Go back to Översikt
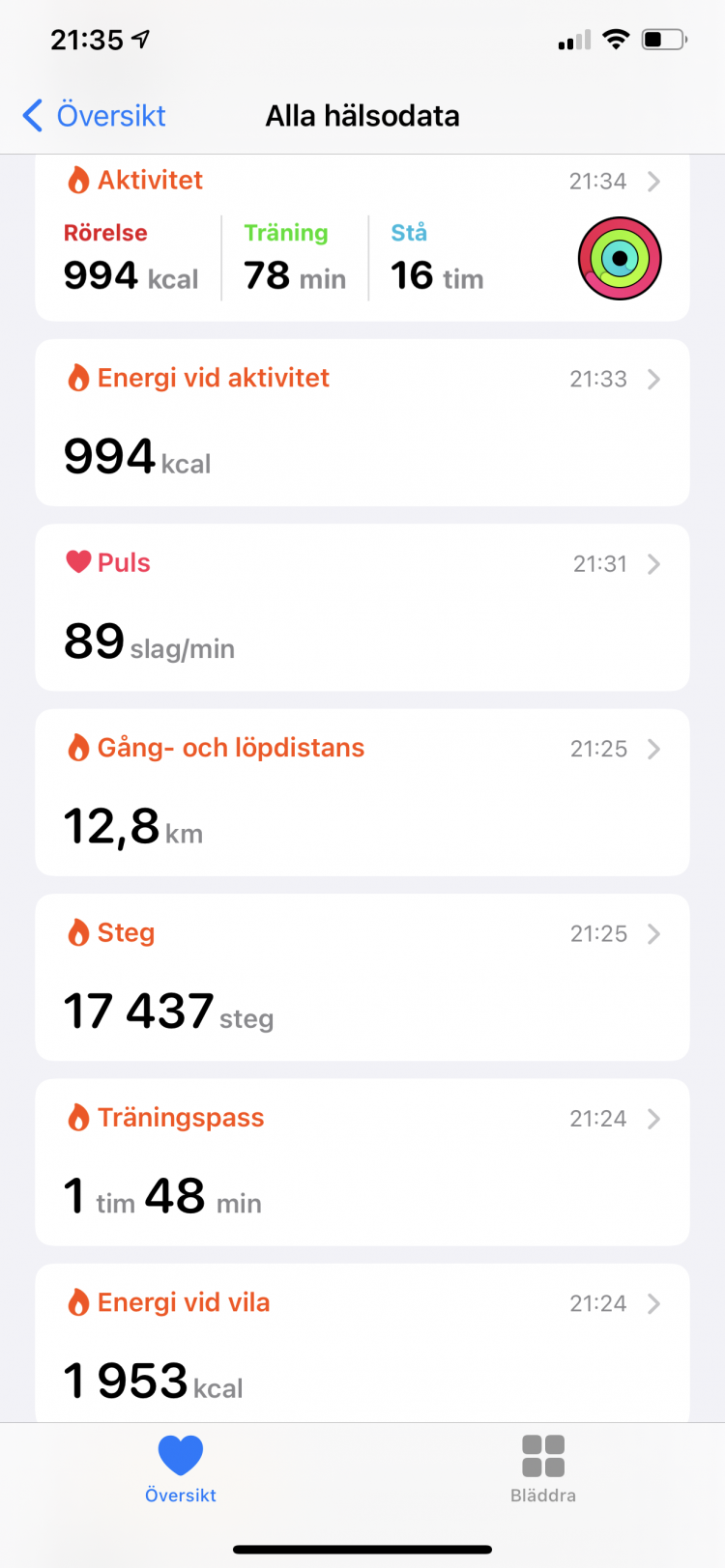Viewport: 725px width, 1568px height. pos(94,116)
